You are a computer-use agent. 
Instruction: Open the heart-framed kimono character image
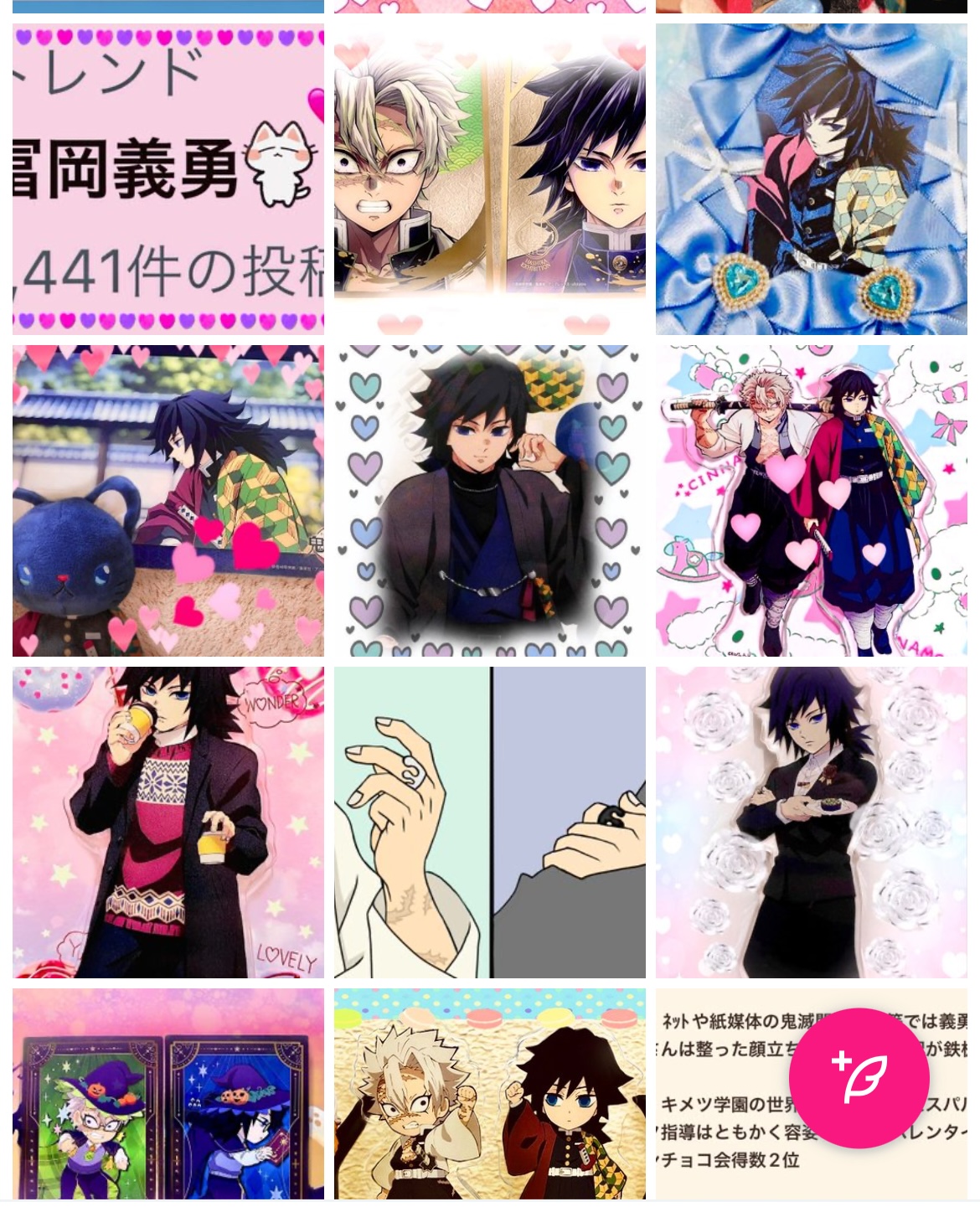tap(489, 501)
